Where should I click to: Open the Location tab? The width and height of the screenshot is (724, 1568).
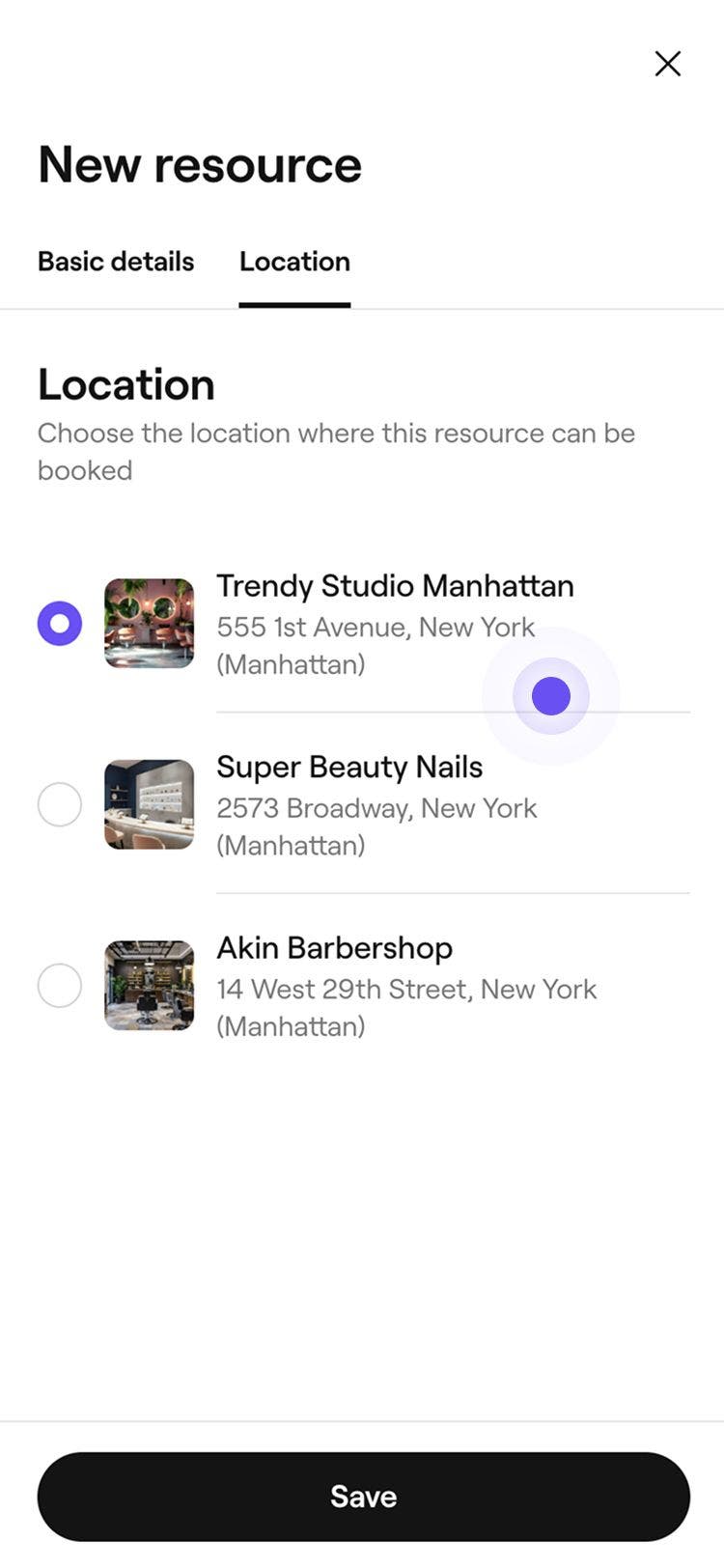[294, 262]
